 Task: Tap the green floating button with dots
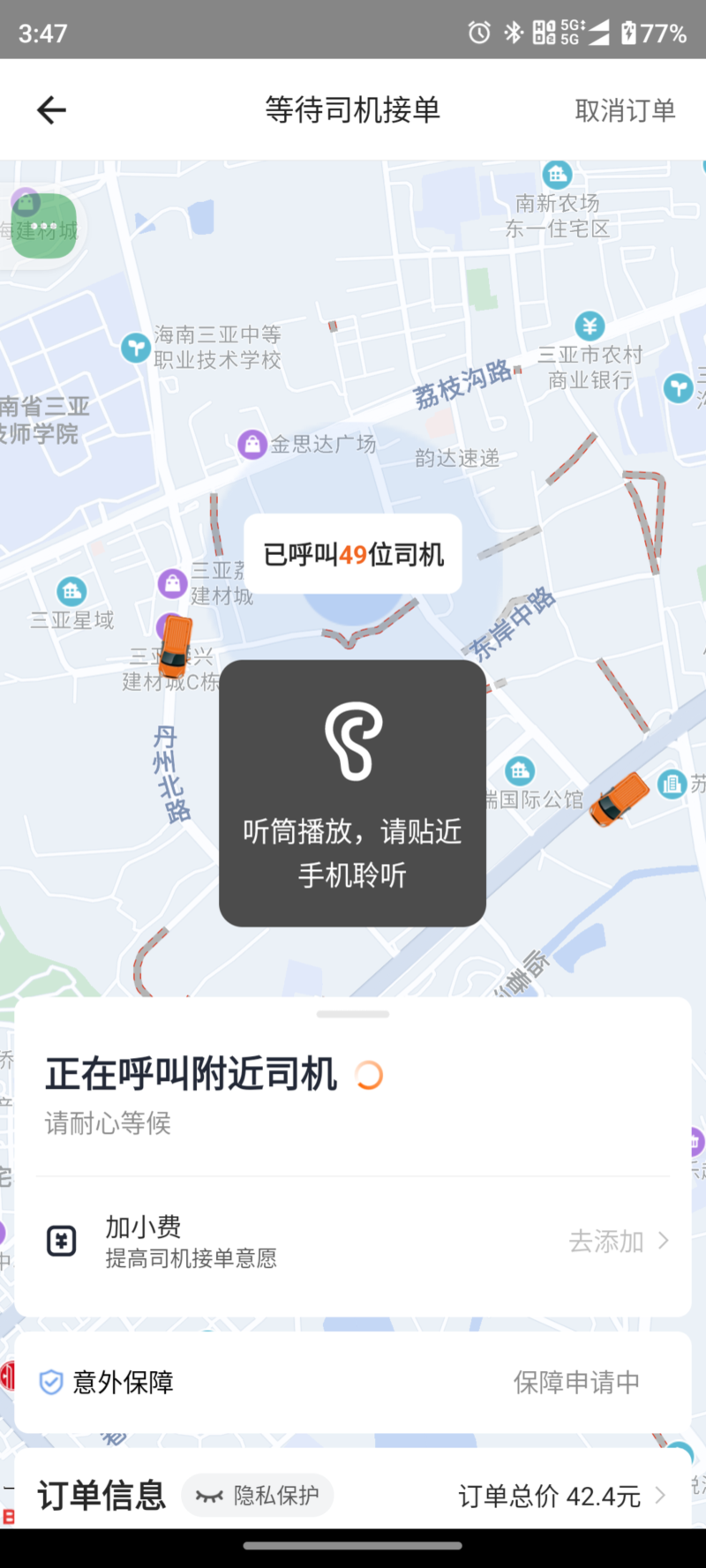point(44,226)
